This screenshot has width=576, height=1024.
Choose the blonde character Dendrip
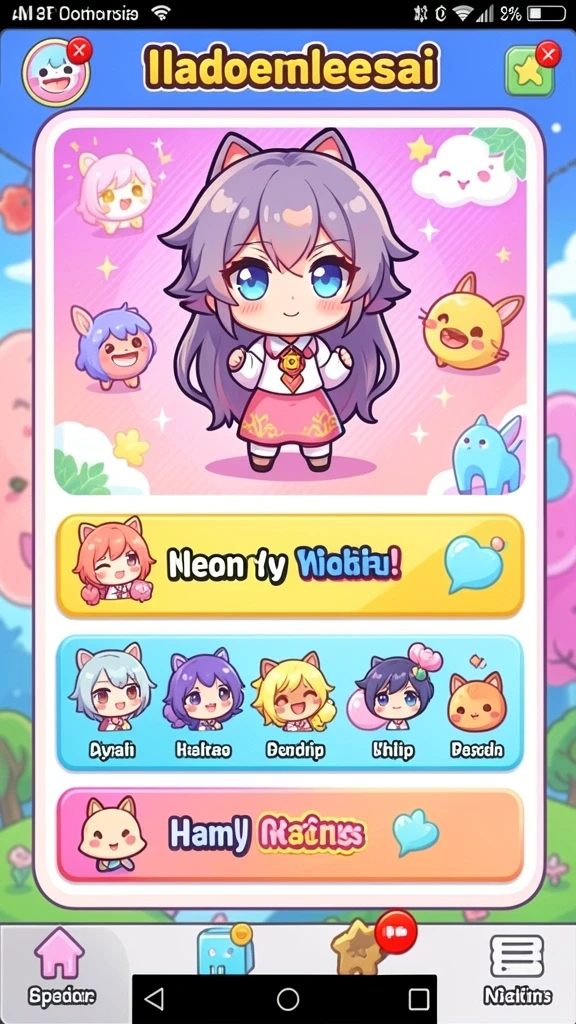(295, 703)
